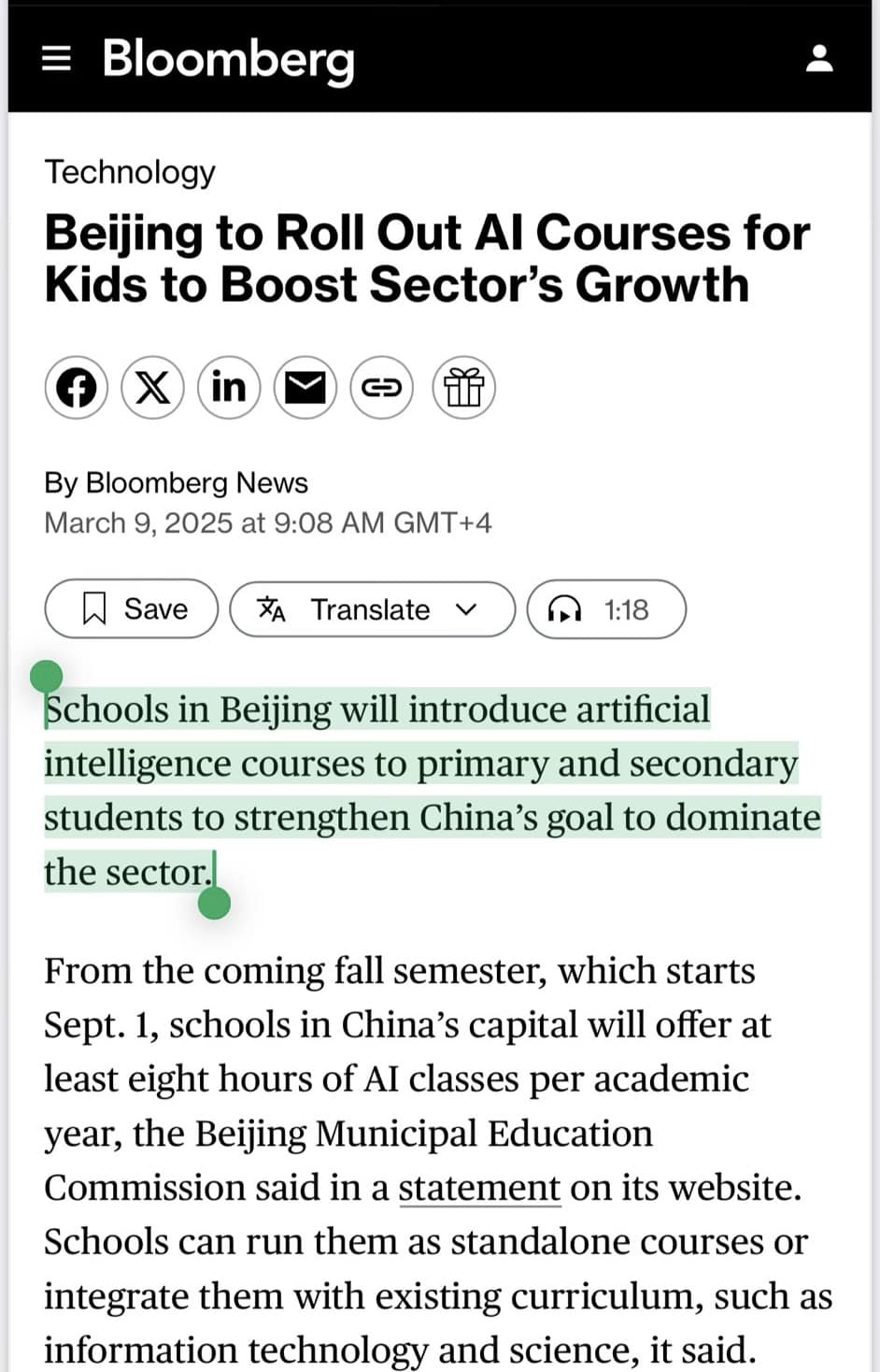Expand the Translate dropdown
880x1372 pixels.
(x=373, y=609)
